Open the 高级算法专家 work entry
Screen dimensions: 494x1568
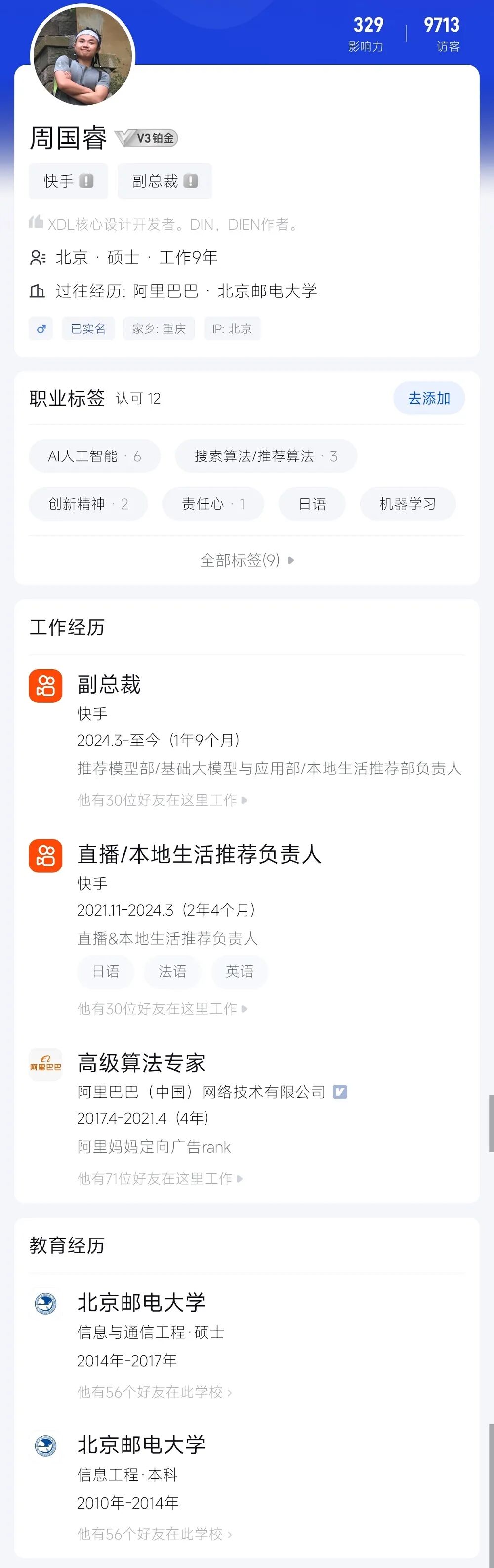click(141, 1063)
